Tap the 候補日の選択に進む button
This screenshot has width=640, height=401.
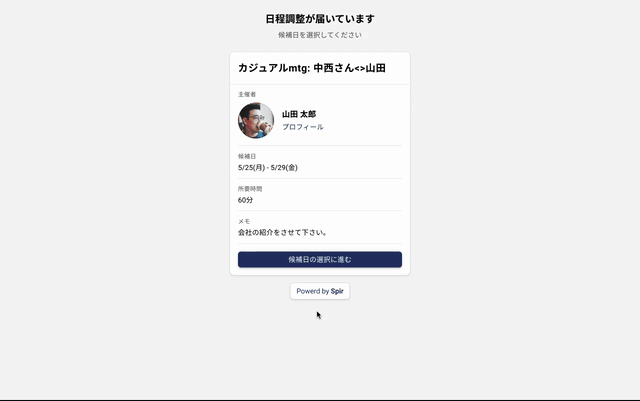point(320,259)
